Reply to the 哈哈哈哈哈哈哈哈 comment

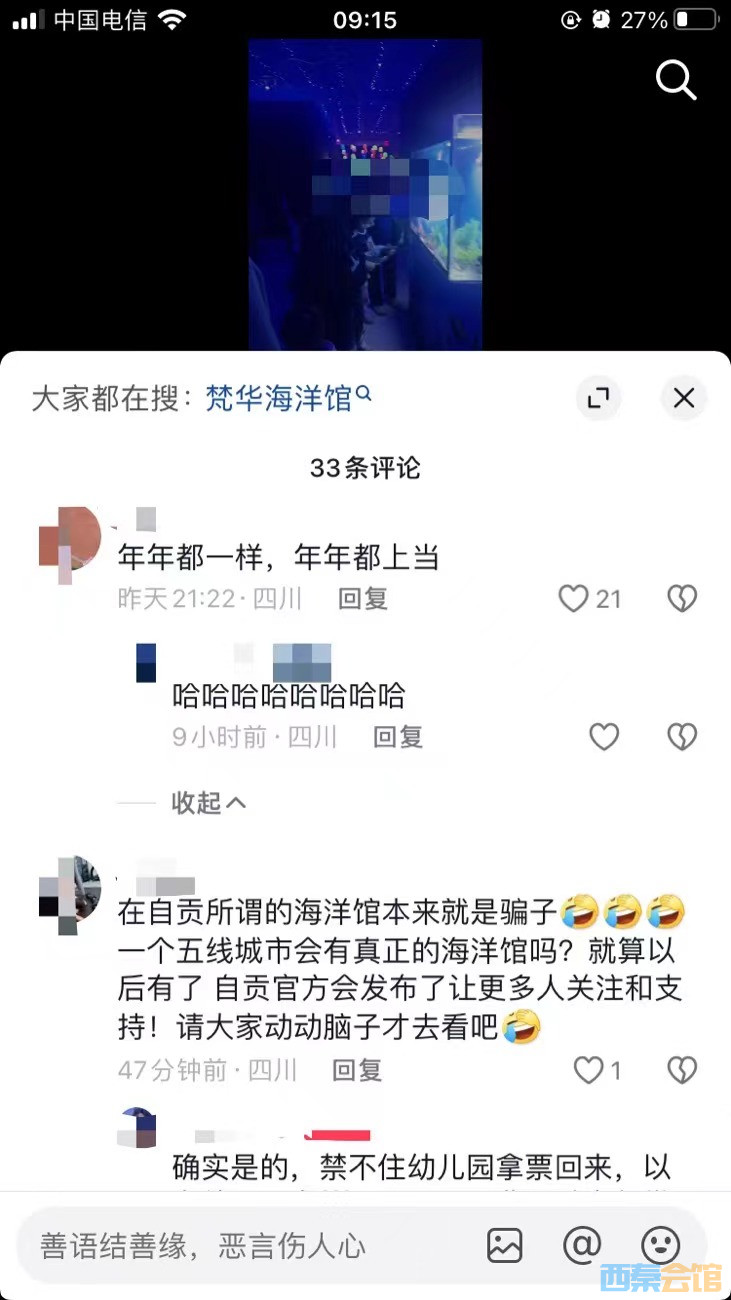(398, 737)
